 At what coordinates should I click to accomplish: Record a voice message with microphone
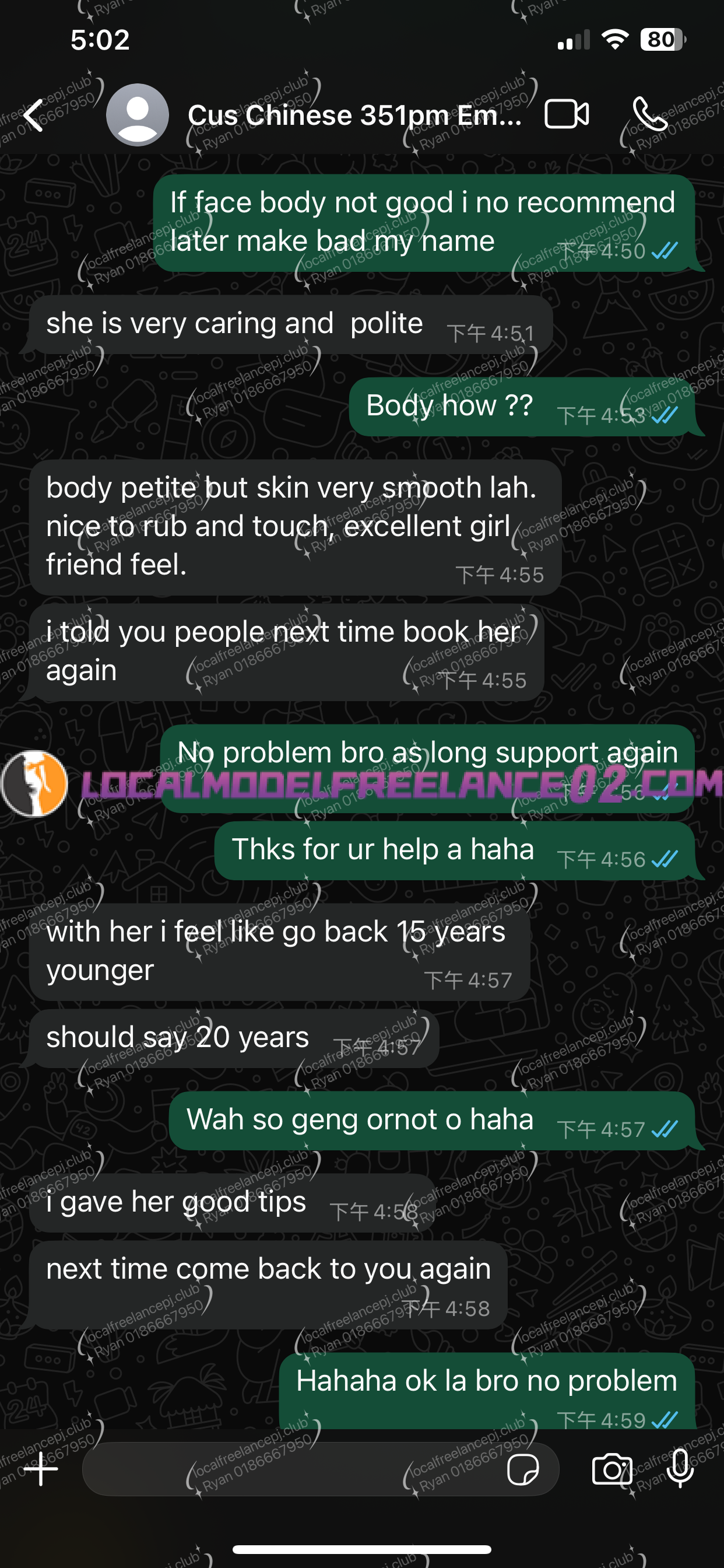680,1469
